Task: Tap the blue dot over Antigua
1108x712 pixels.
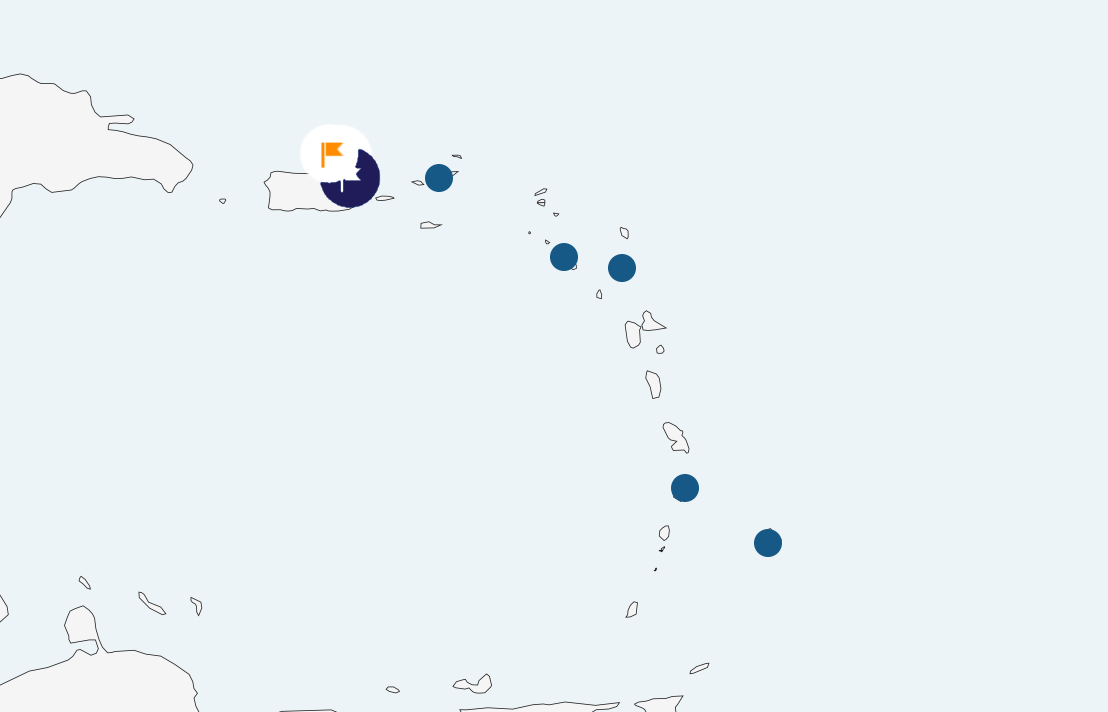Action: (622, 268)
